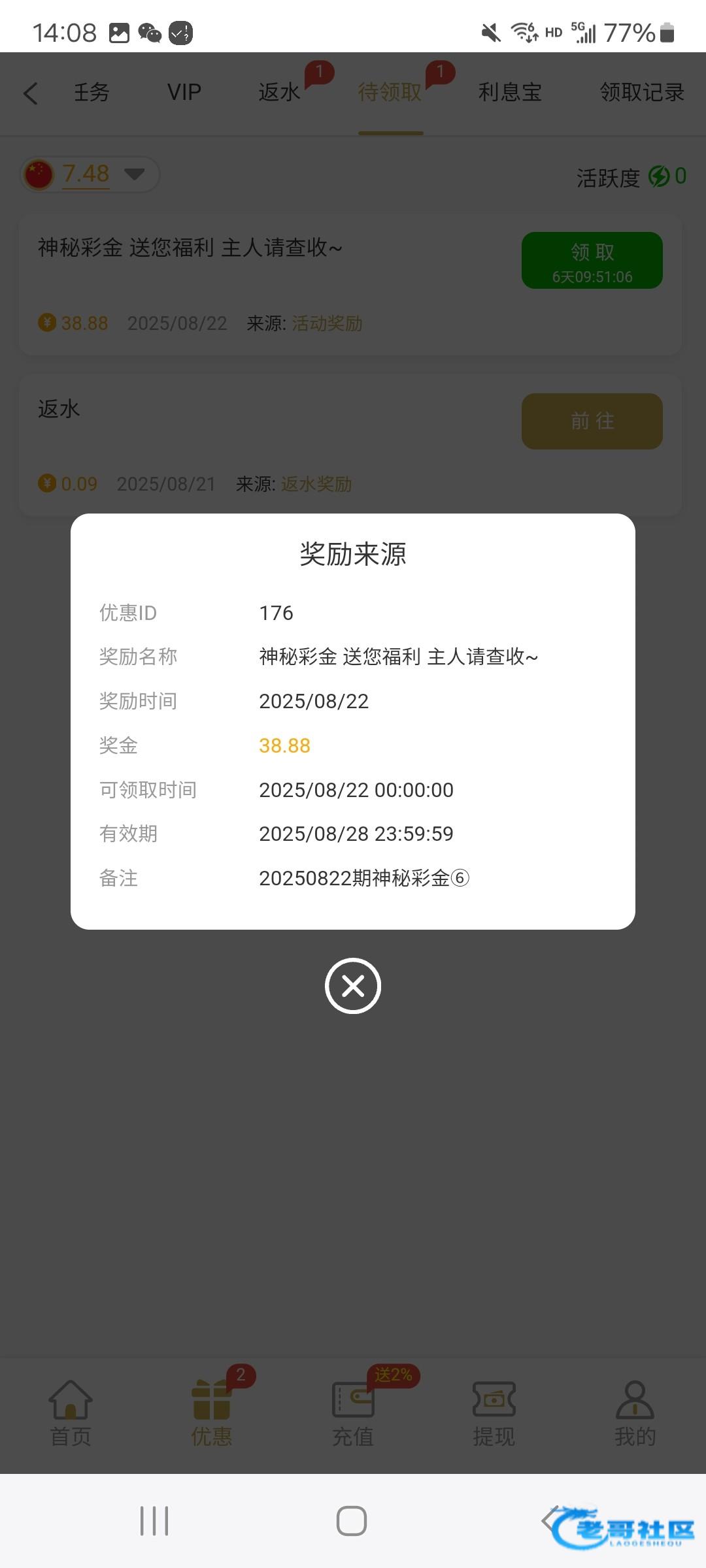View the 领取记录 tab
Screen dimensions: 706x1568
[642, 92]
